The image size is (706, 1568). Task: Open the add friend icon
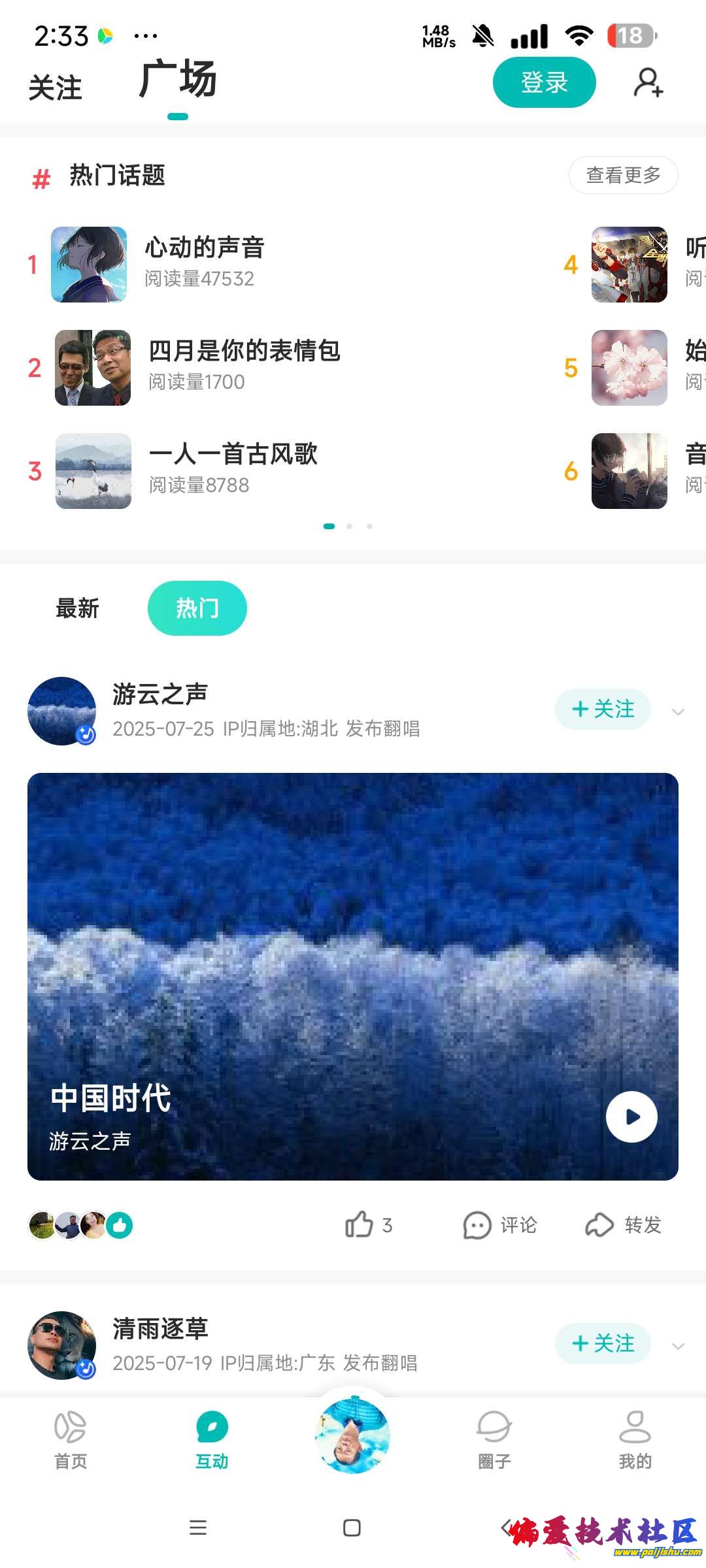pyautogui.click(x=648, y=82)
